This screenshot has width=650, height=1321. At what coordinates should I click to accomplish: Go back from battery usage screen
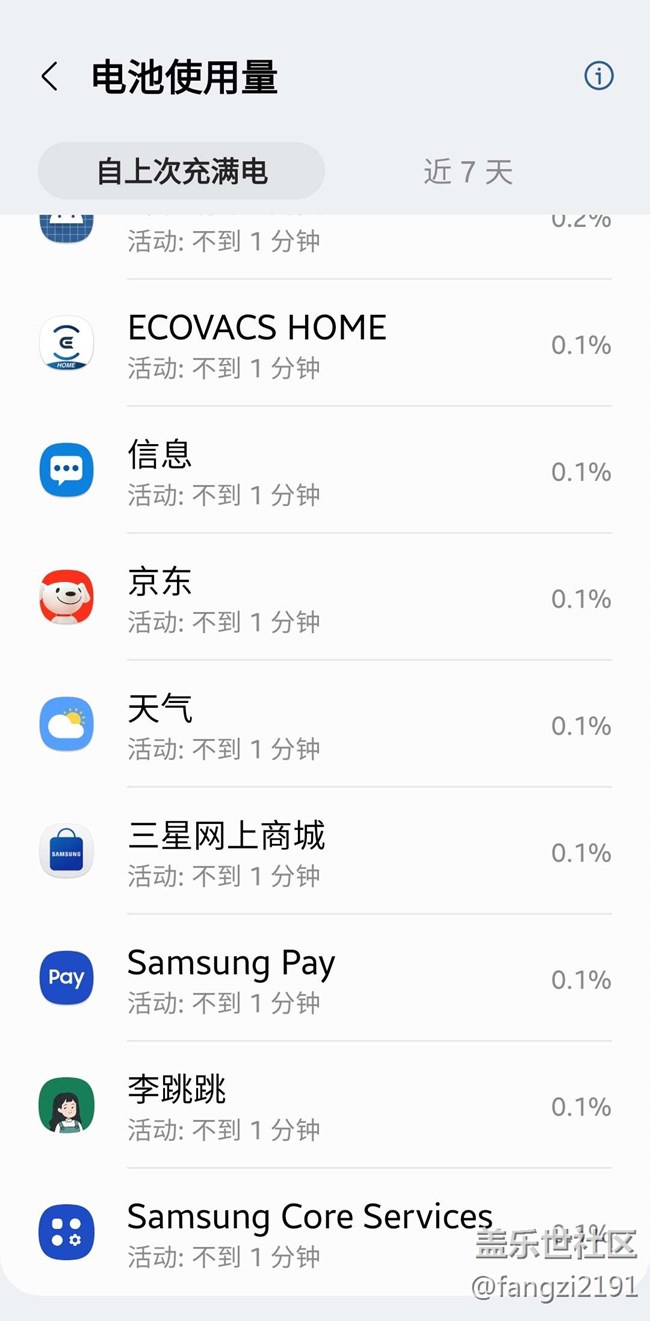pos(50,77)
